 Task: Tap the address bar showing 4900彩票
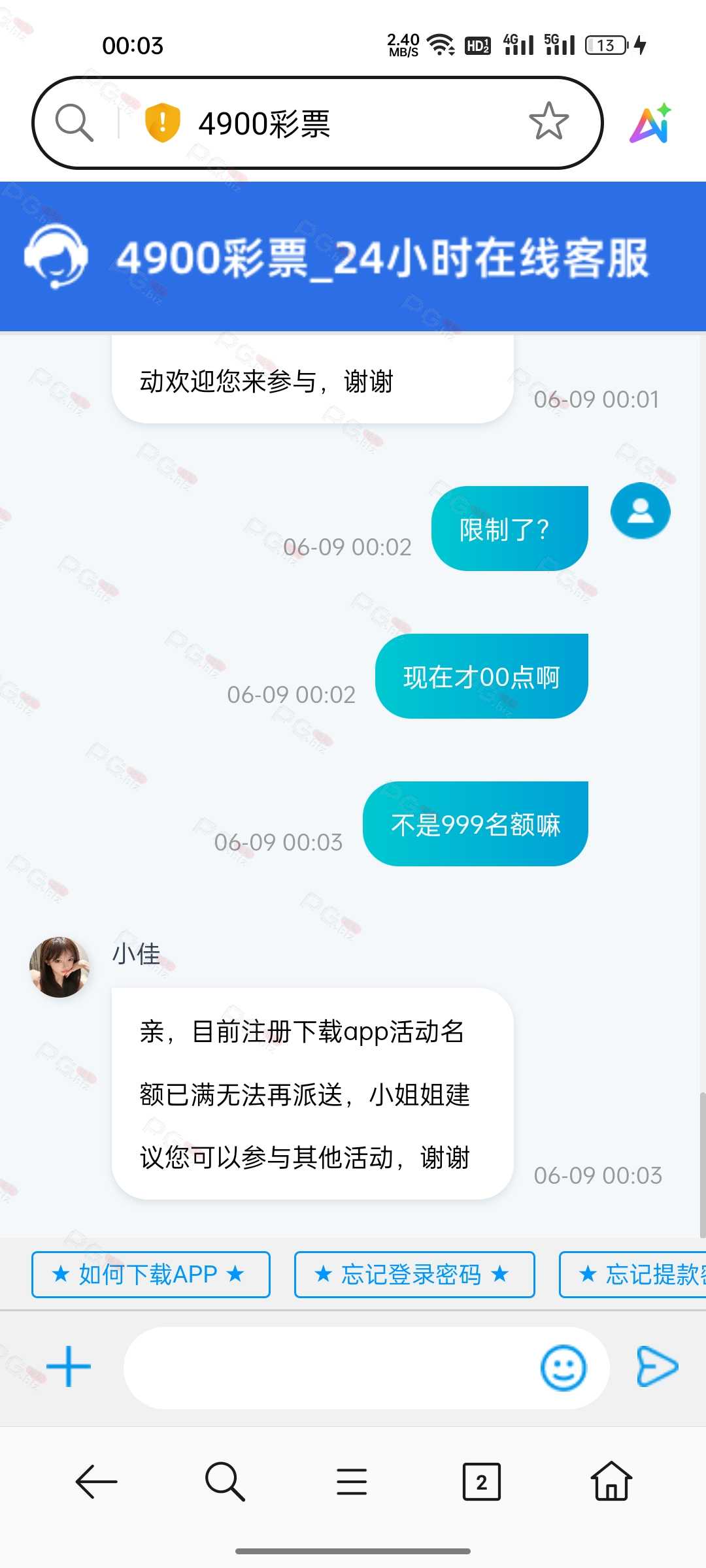point(317,123)
